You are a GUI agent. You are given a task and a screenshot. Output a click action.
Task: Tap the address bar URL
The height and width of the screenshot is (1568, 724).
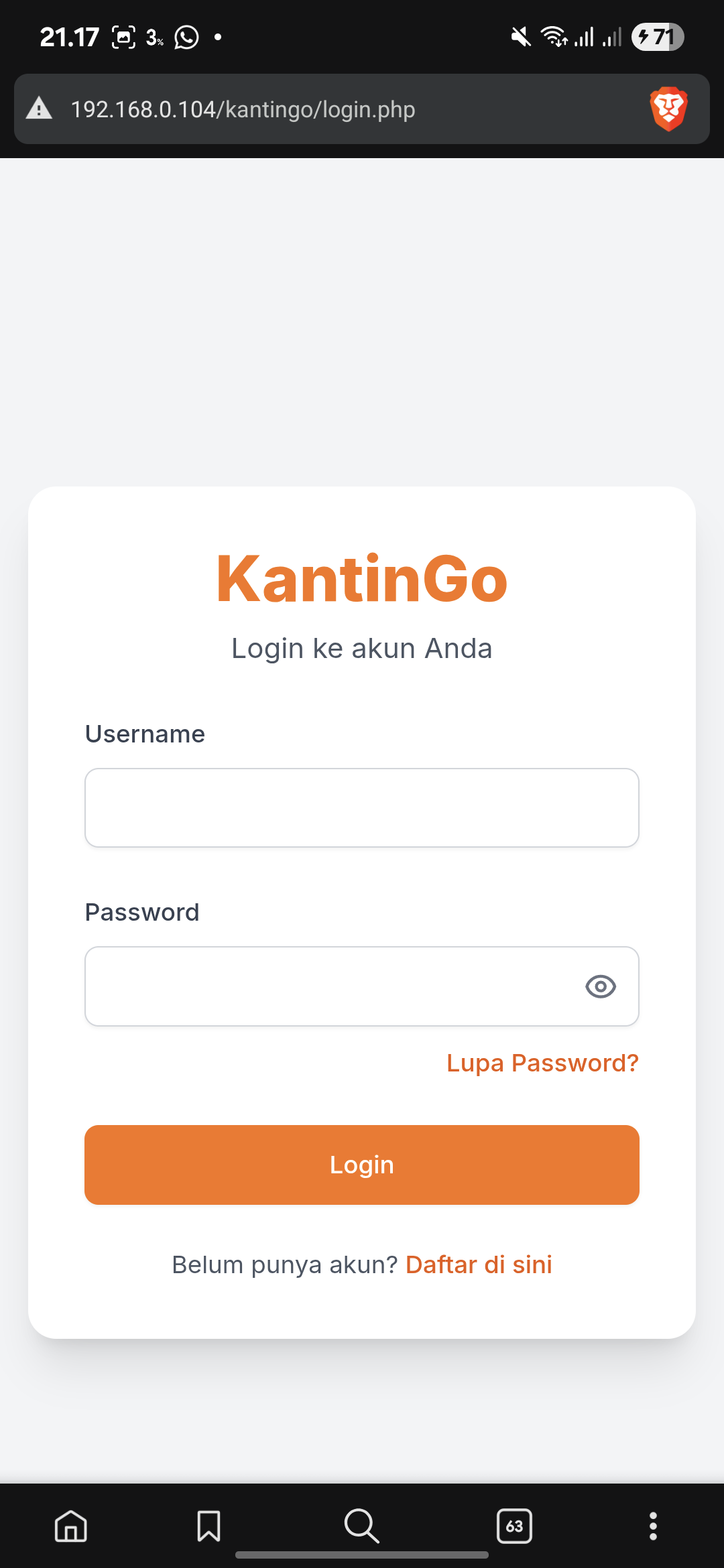(x=243, y=109)
